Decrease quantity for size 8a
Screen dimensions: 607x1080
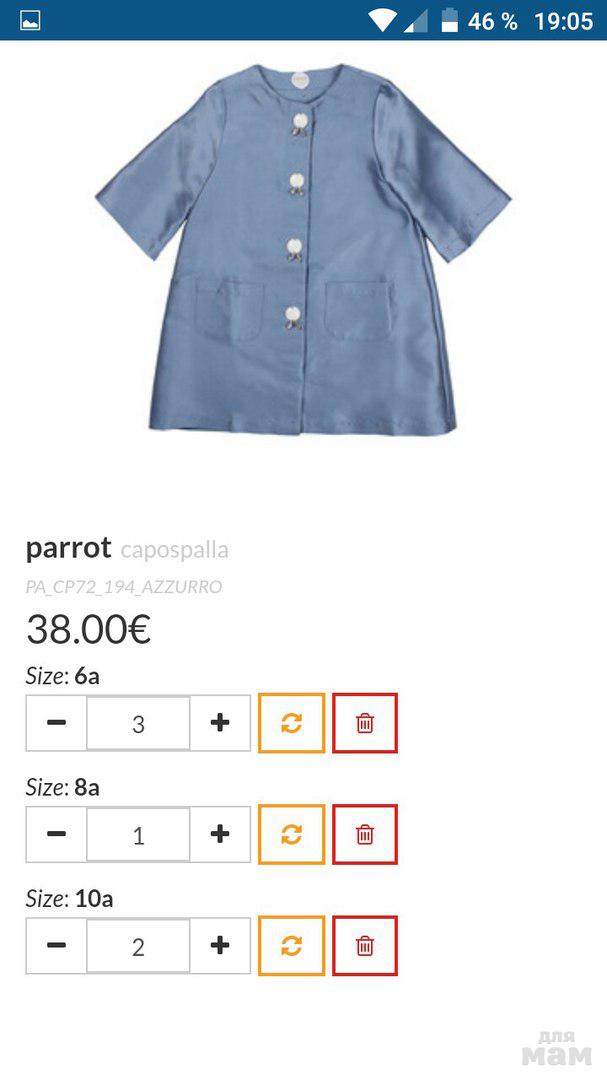click(x=57, y=834)
